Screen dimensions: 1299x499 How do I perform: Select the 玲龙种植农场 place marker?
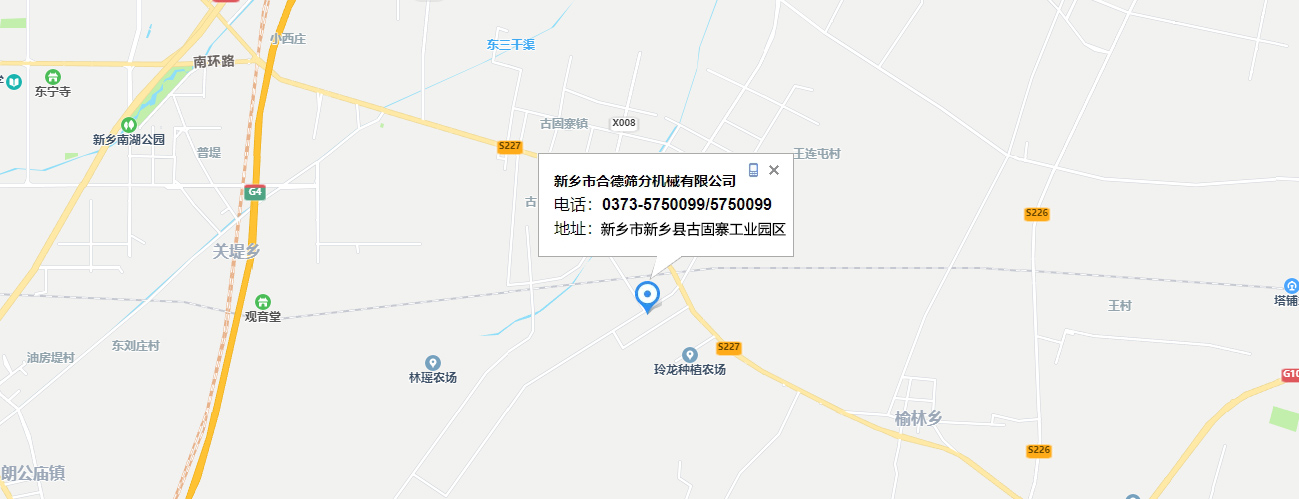pyautogui.click(x=689, y=355)
